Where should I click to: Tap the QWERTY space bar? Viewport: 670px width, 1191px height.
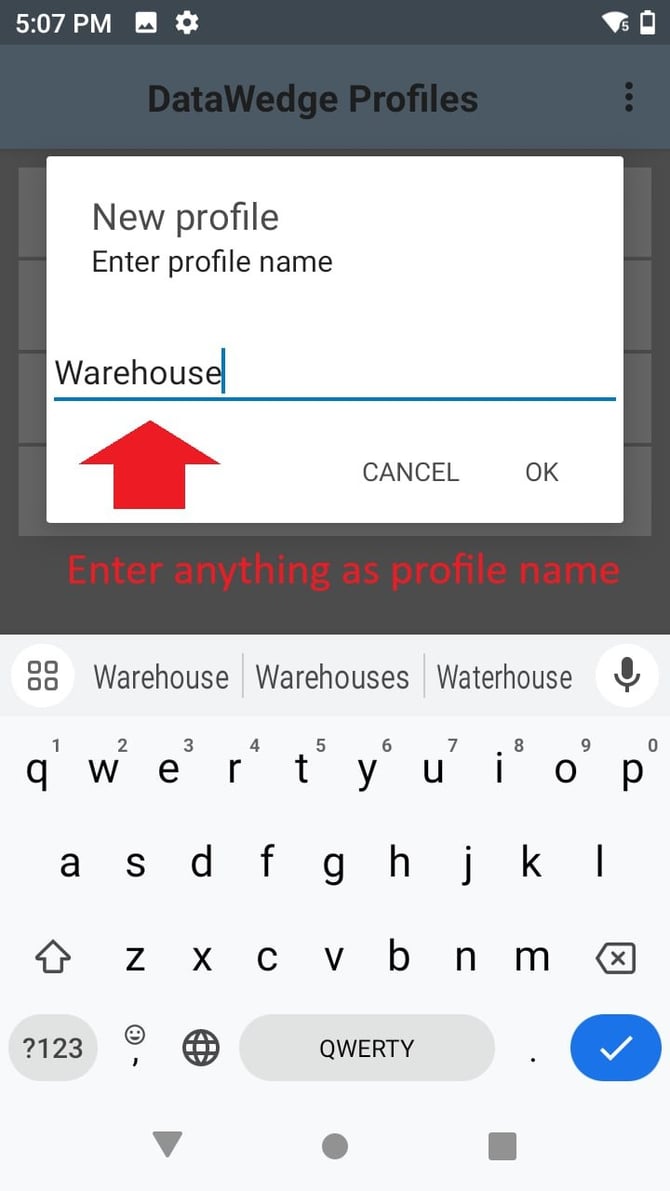[366, 1048]
